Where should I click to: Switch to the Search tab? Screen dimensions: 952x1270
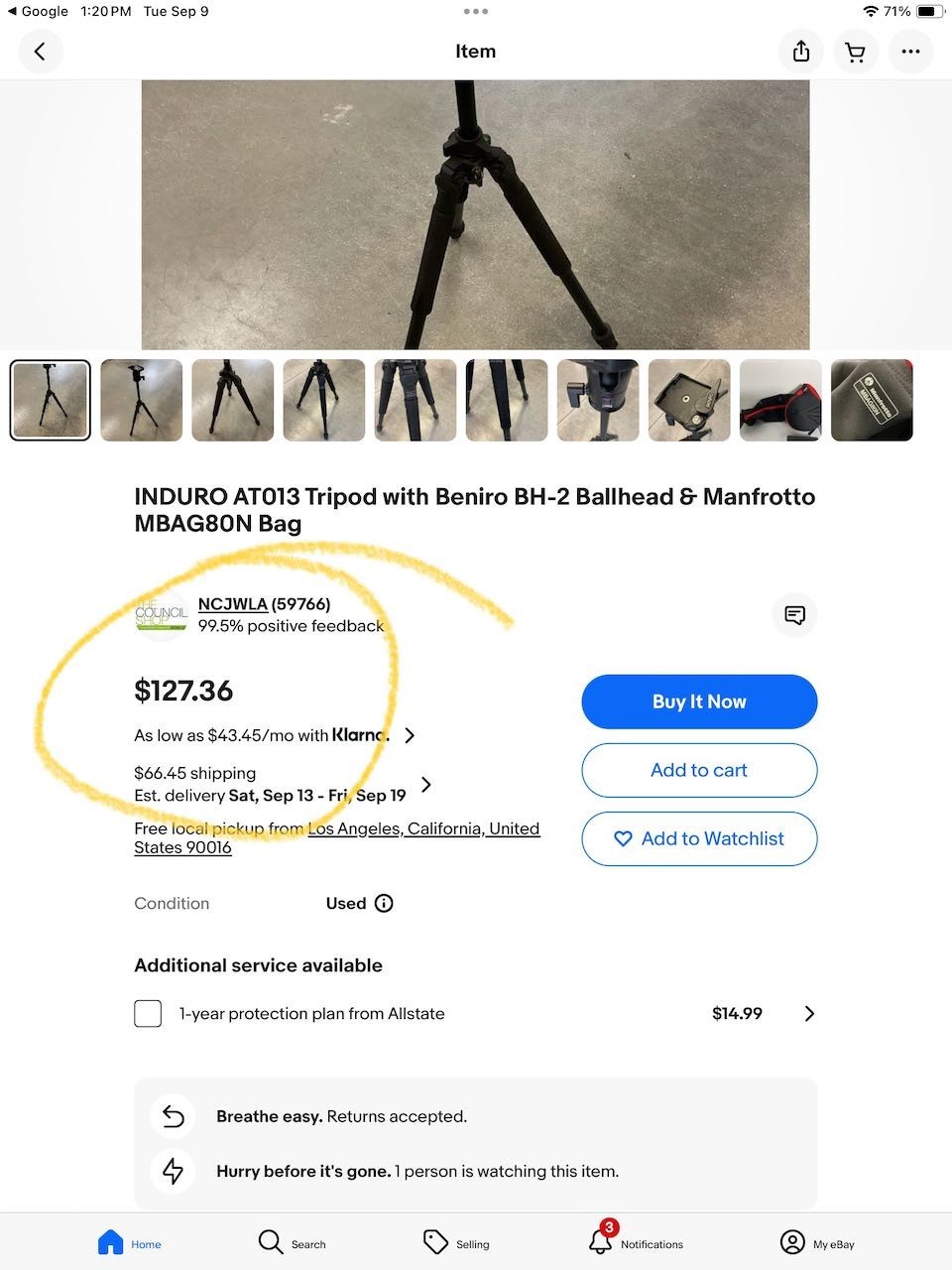[x=292, y=1242]
